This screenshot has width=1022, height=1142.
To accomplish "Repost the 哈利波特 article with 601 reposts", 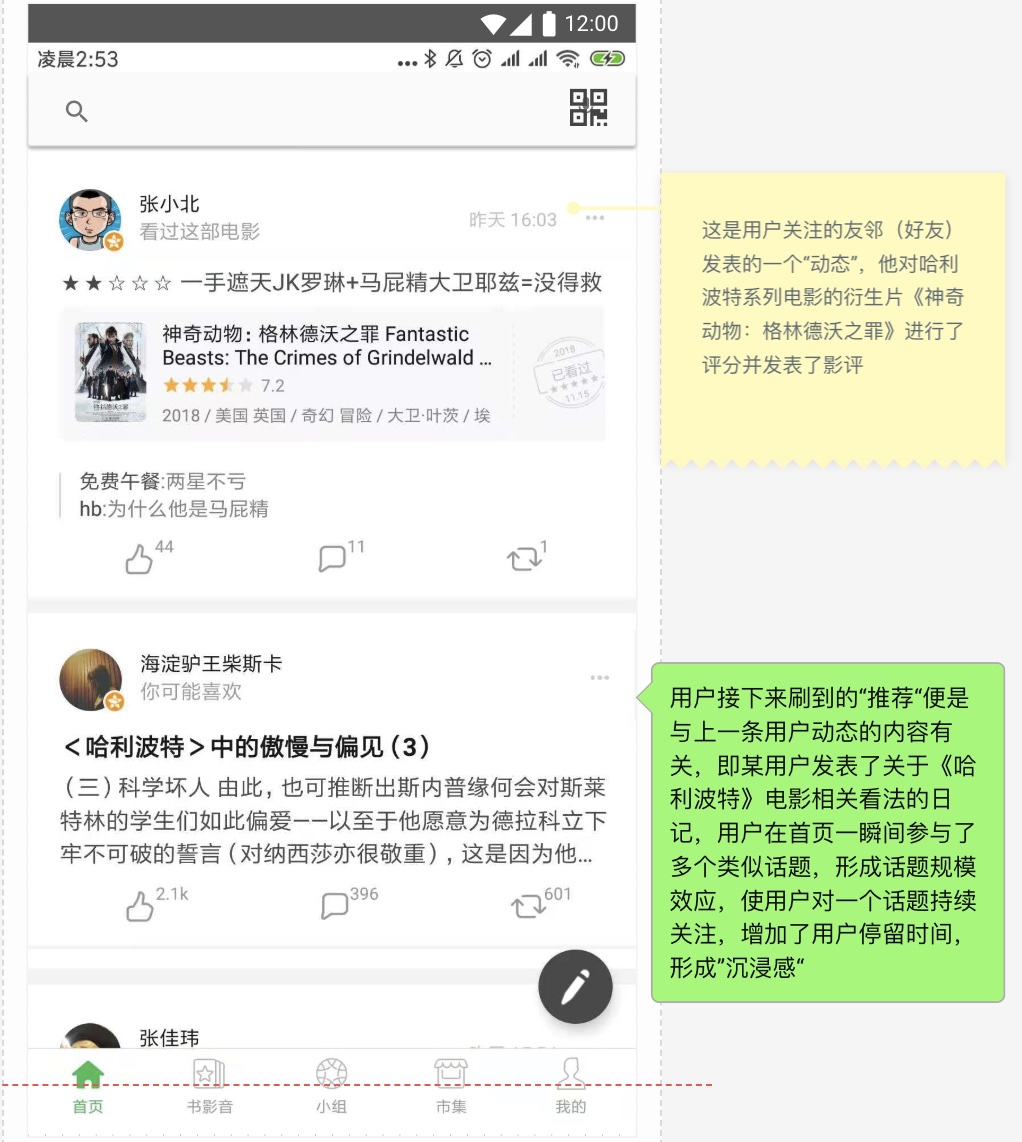I will pyautogui.click(x=527, y=905).
